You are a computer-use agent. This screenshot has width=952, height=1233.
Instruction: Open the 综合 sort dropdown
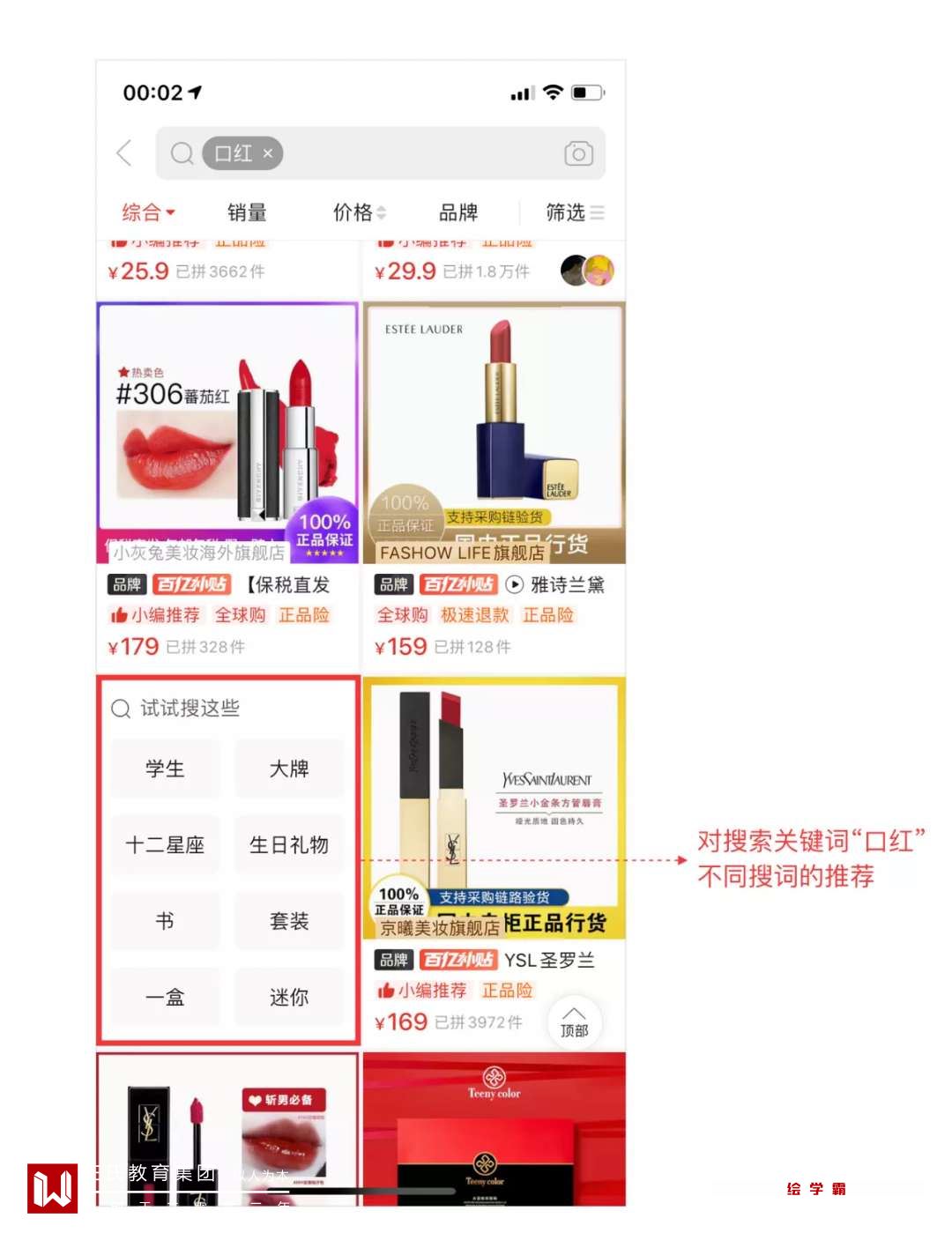pyautogui.click(x=147, y=212)
